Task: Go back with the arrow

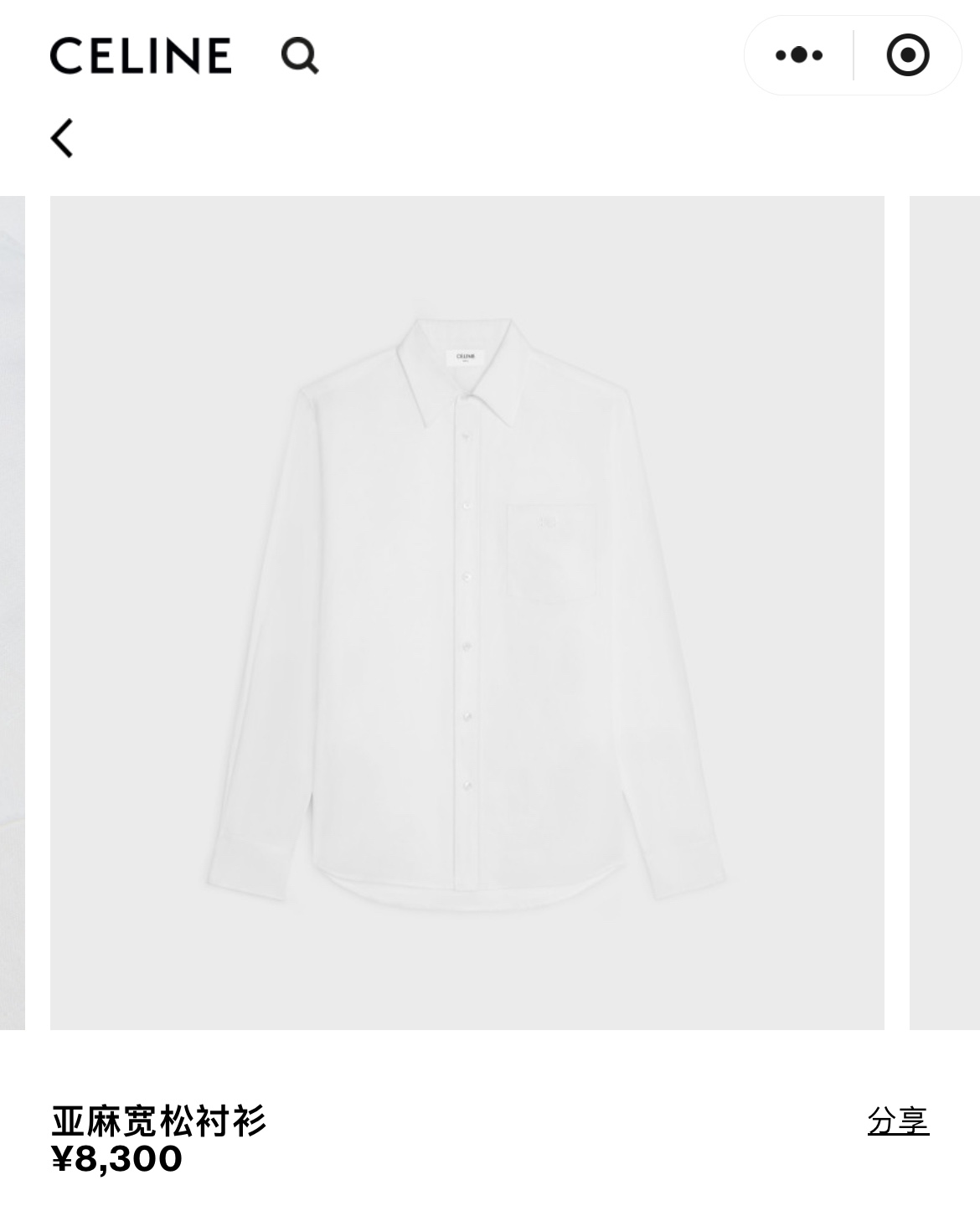Action: coord(63,137)
